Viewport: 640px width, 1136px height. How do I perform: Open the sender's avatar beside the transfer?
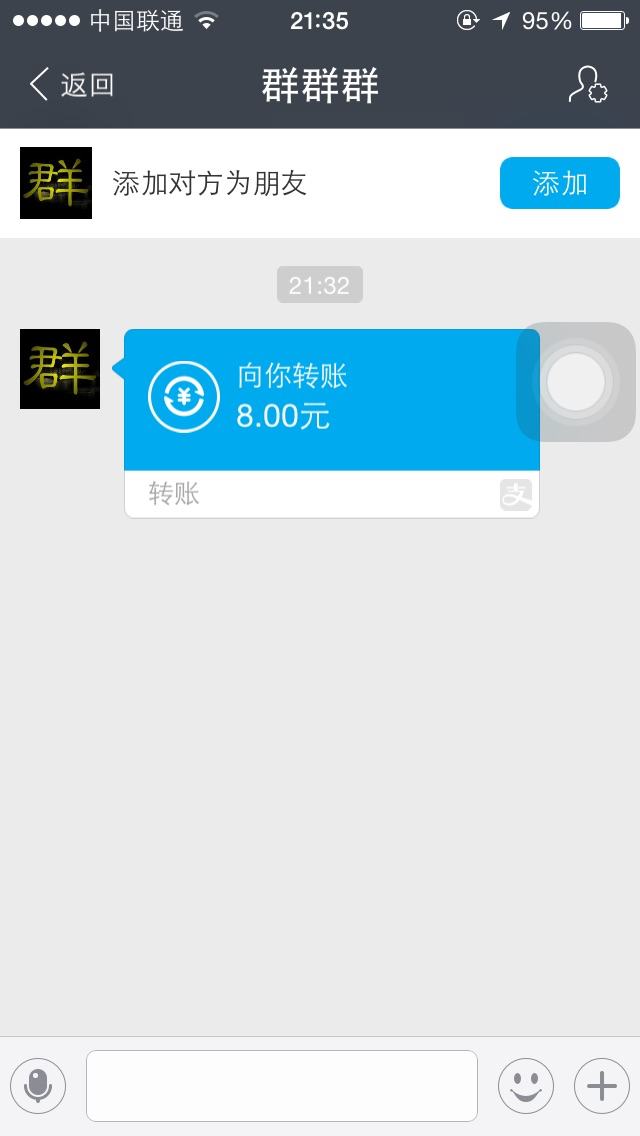point(60,369)
